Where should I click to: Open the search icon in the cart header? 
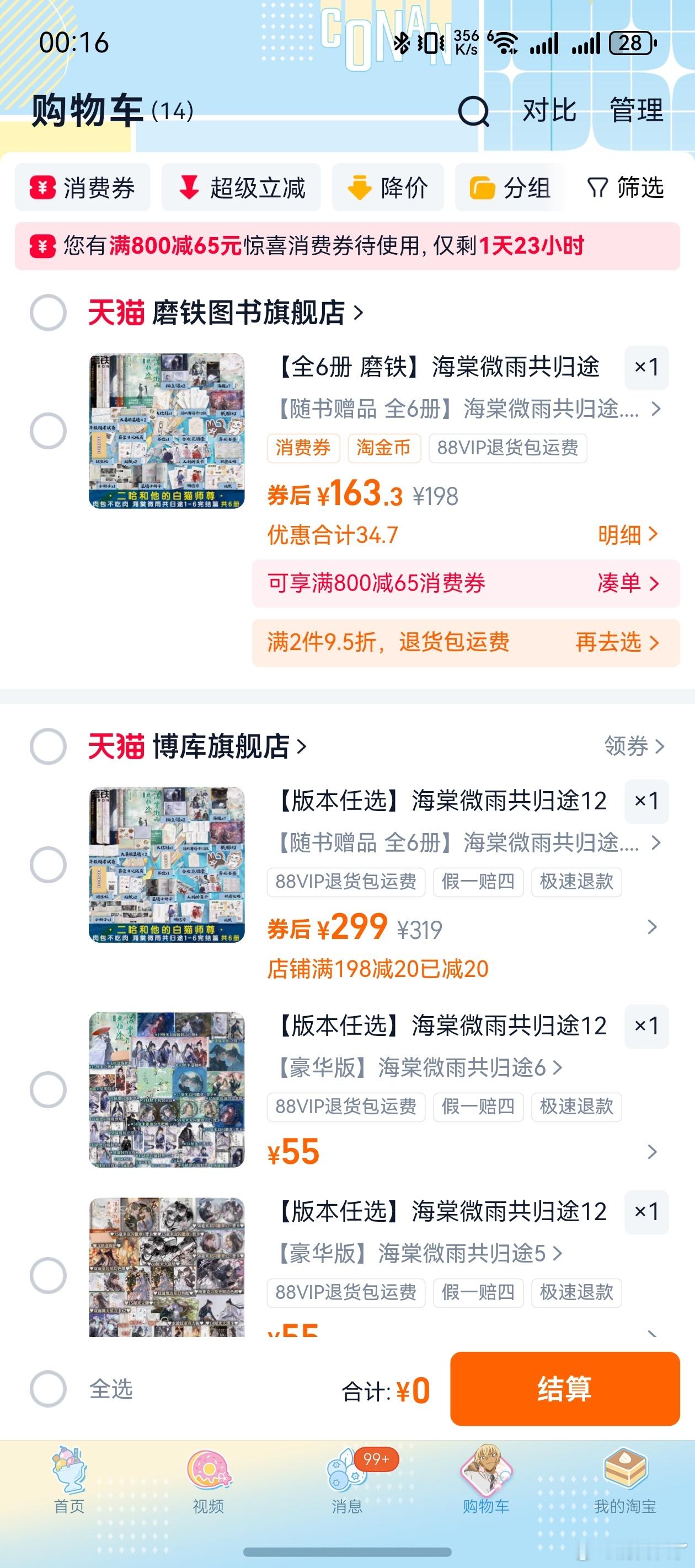click(474, 112)
